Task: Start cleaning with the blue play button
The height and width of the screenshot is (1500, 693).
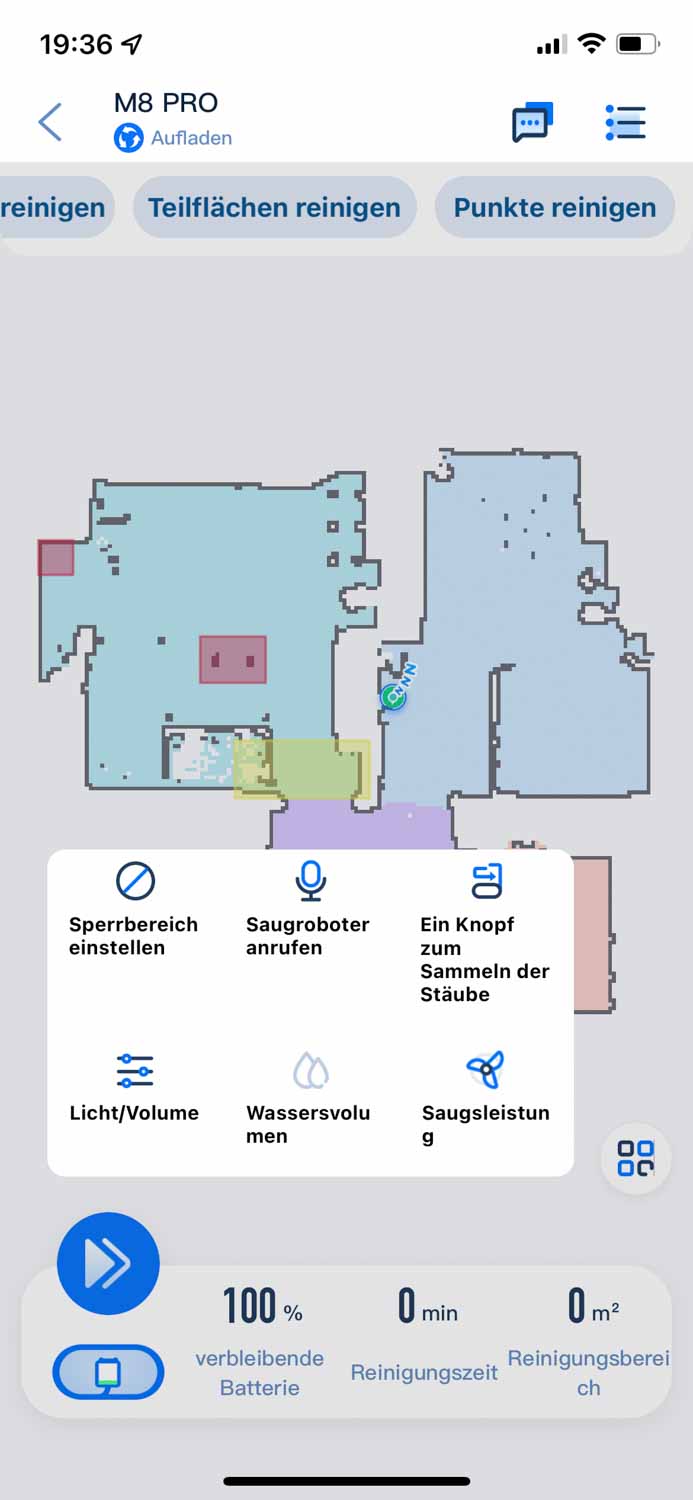Action: point(108,1264)
